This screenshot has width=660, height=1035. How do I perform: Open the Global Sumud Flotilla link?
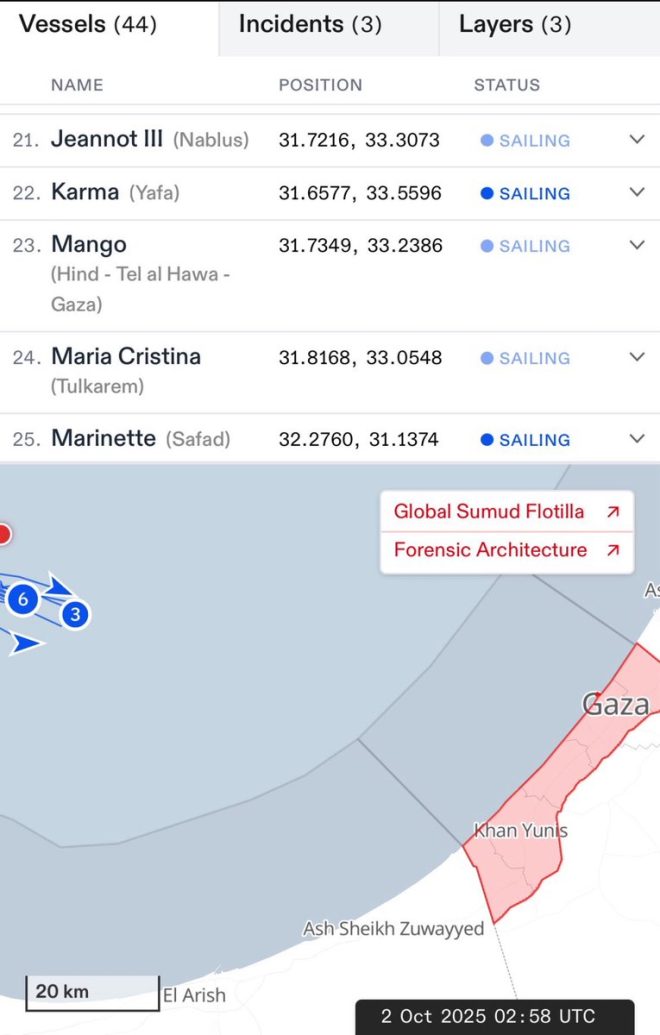[506, 512]
